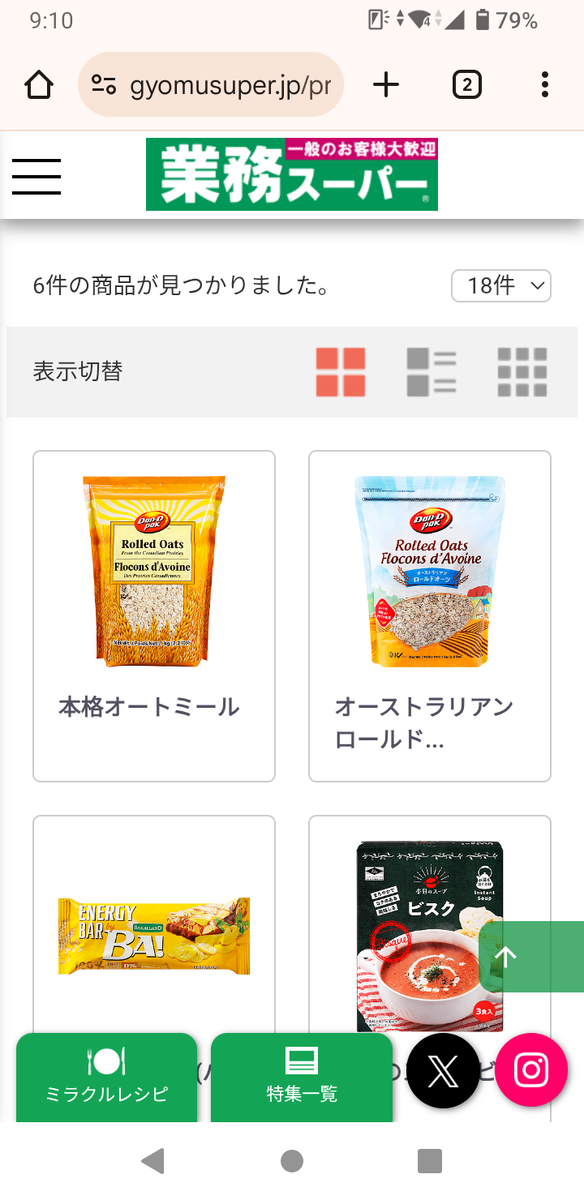
Task: Expand the 18件 items-per-page dropdown
Action: [x=501, y=286]
